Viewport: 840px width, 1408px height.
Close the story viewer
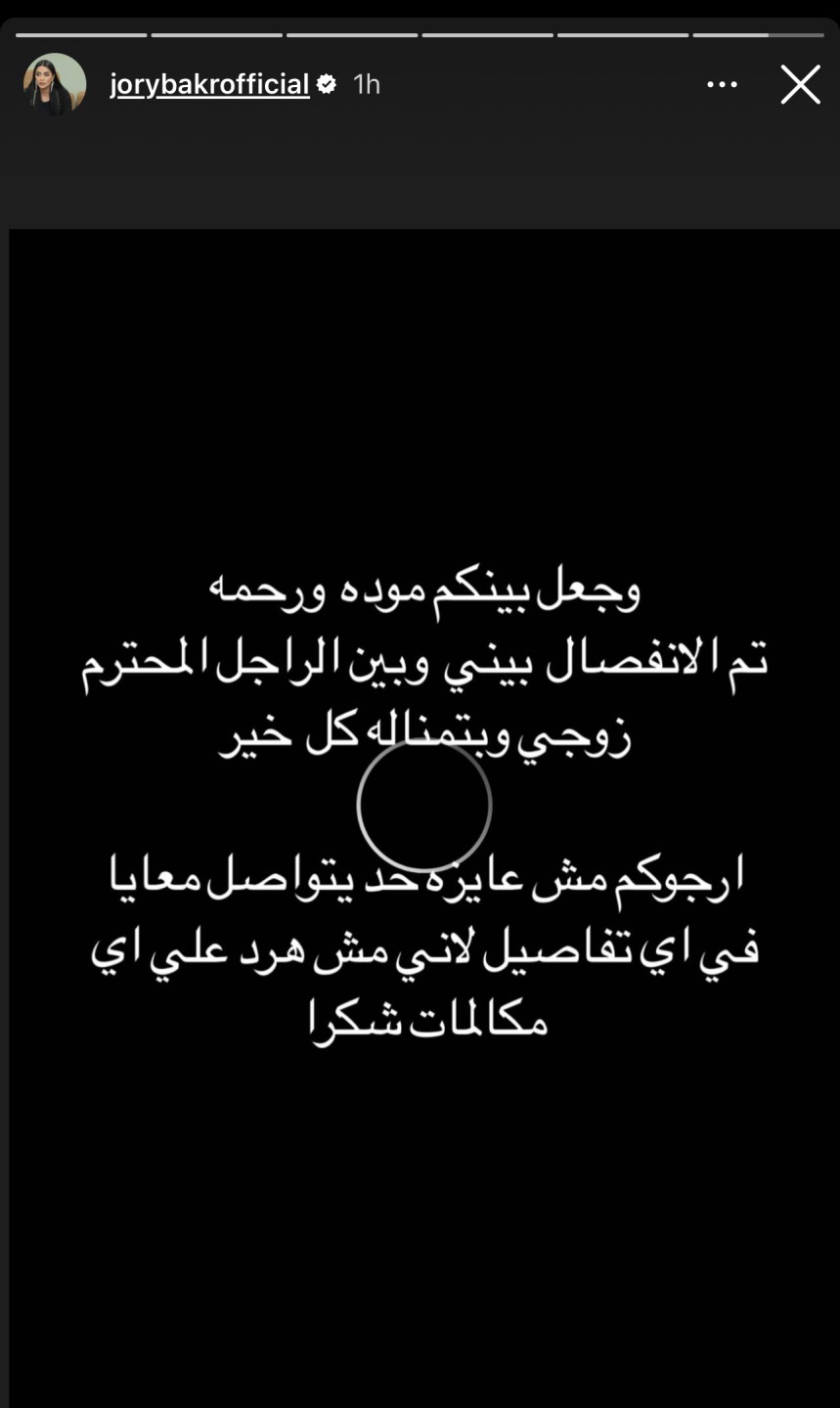point(799,85)
